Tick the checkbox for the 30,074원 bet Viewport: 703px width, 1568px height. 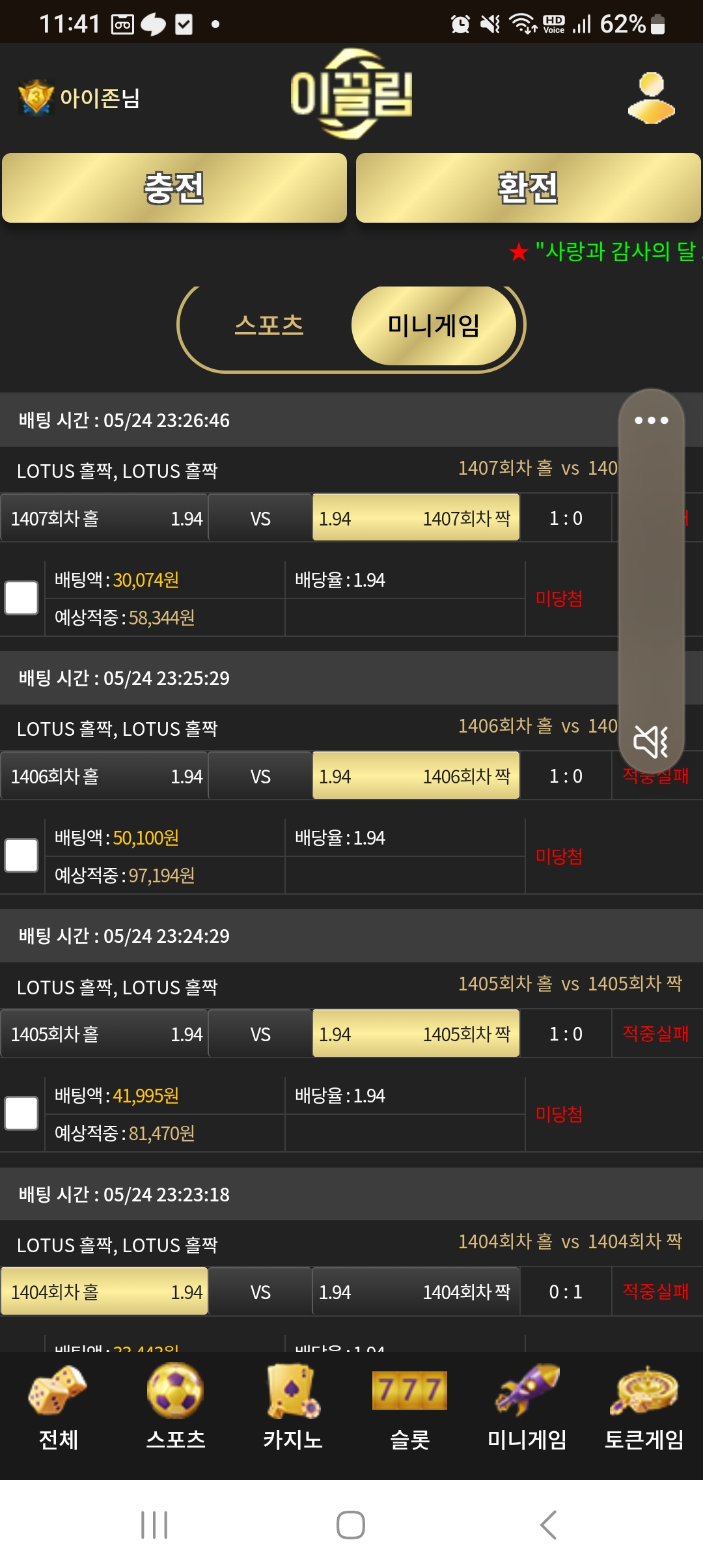[x=21, y=598]
